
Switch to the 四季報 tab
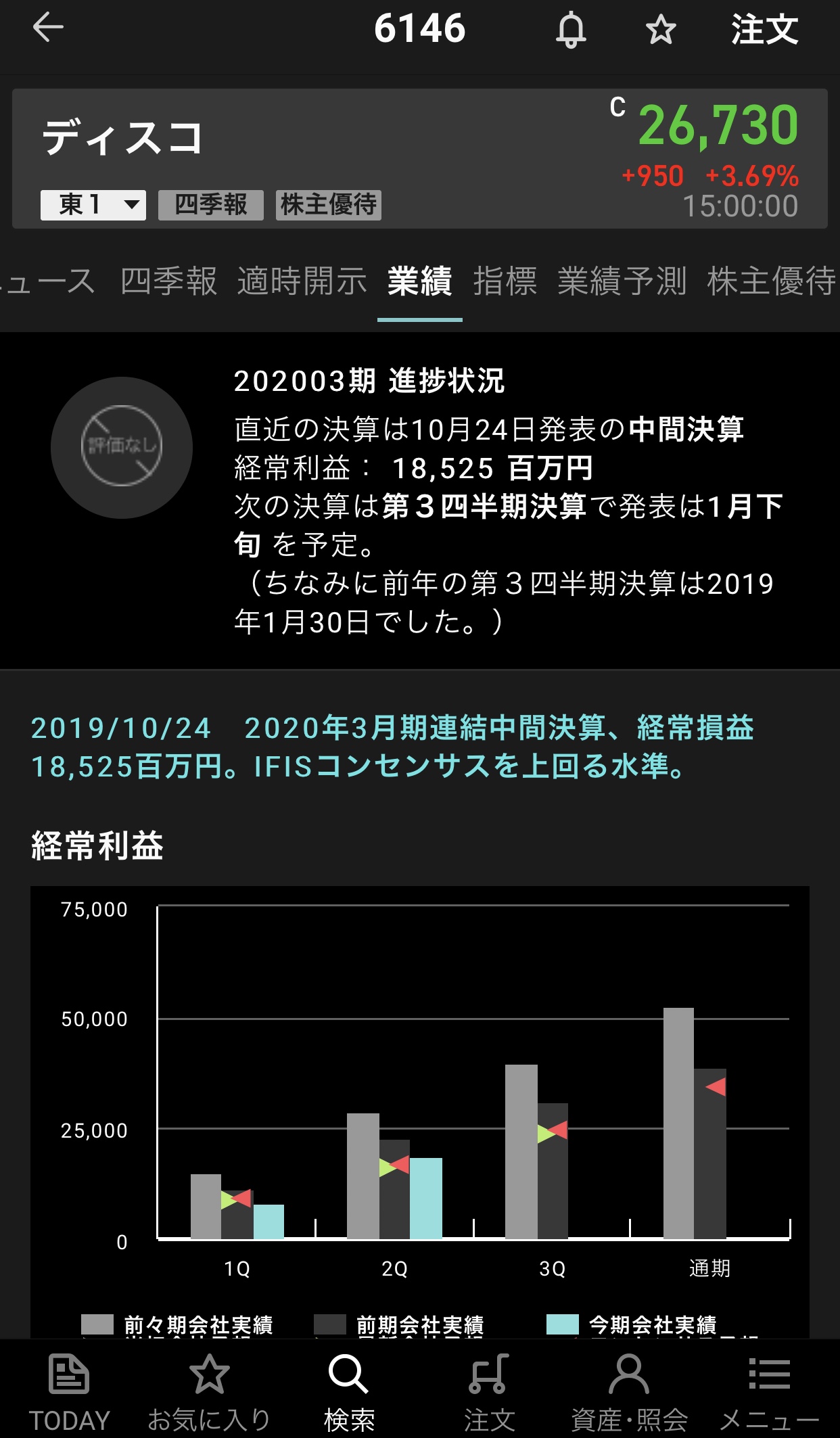(x=168, y=281)
